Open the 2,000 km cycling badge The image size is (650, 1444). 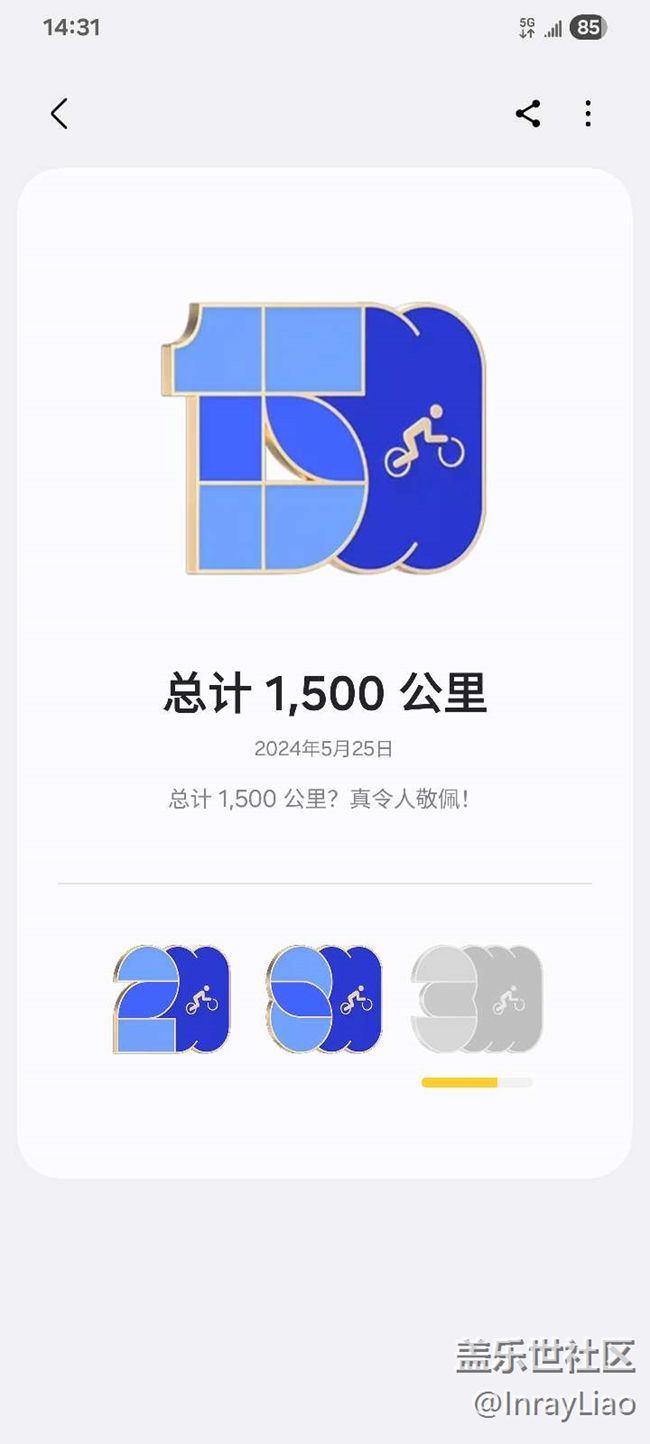[x=171, y=999]
